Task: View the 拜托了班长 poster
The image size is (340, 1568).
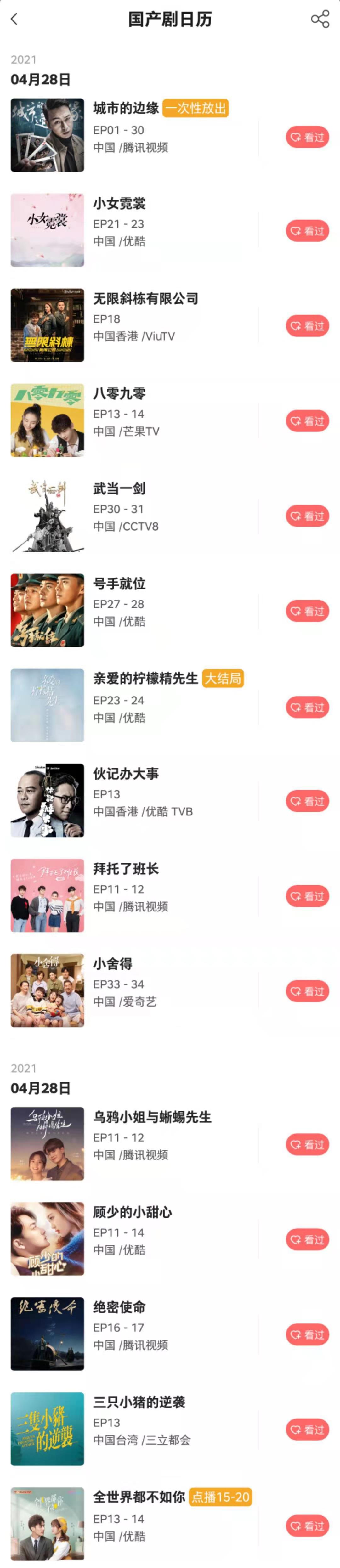Action: pos(48,895)
